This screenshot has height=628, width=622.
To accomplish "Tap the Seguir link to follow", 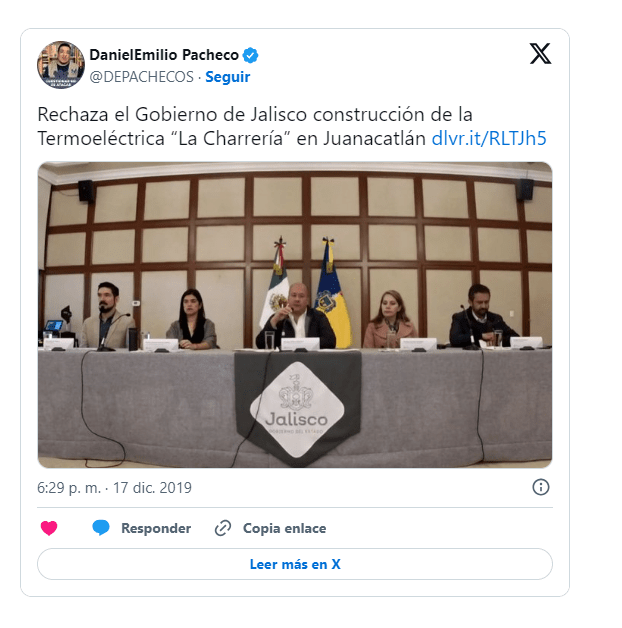I will tap(227, 77).
